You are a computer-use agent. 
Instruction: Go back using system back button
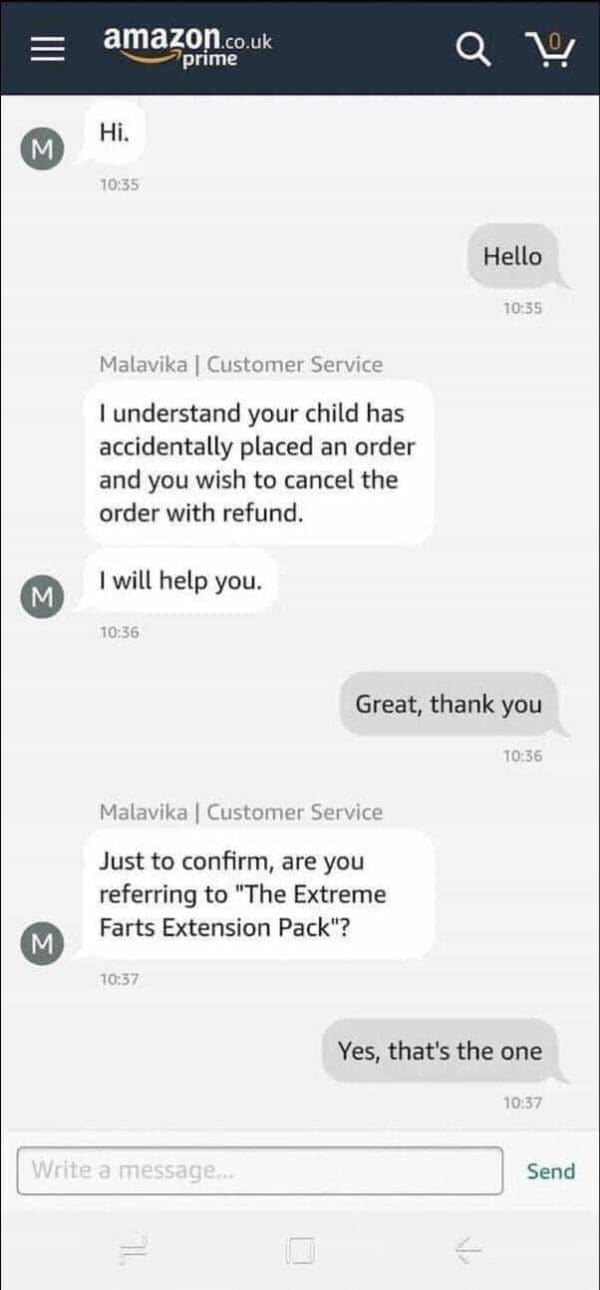click(467, 1248)
